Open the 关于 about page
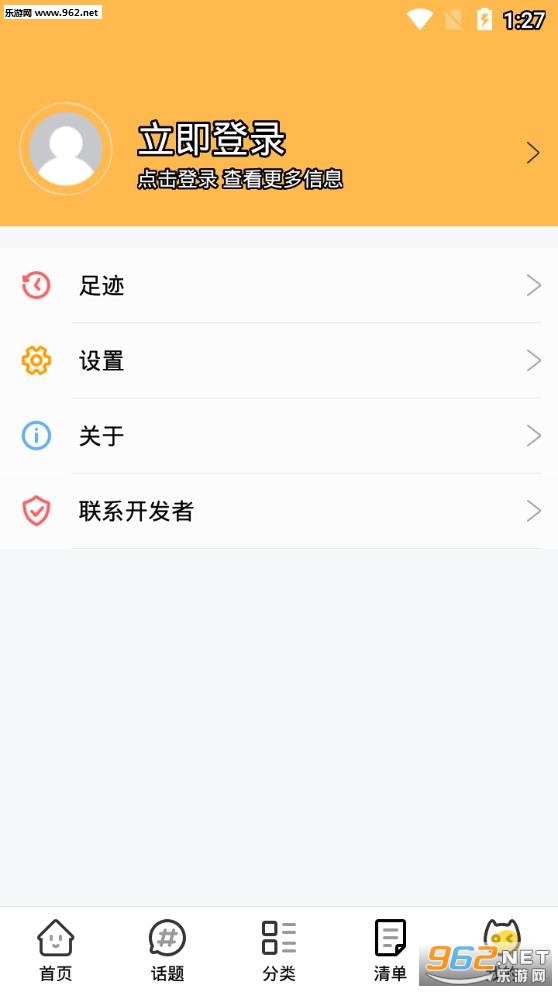 [x=279, y=436]
